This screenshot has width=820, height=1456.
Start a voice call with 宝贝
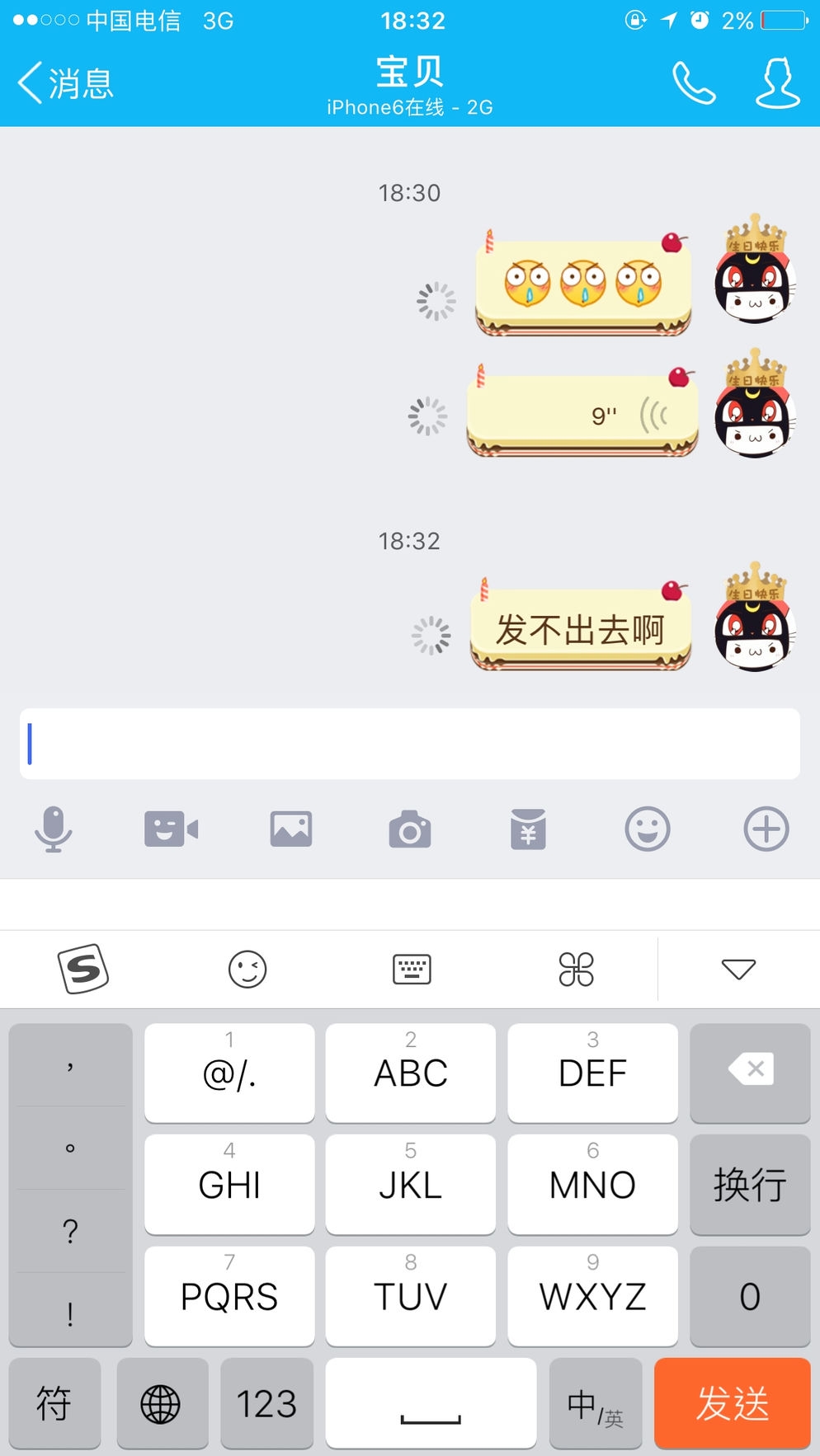pos(694,83)
